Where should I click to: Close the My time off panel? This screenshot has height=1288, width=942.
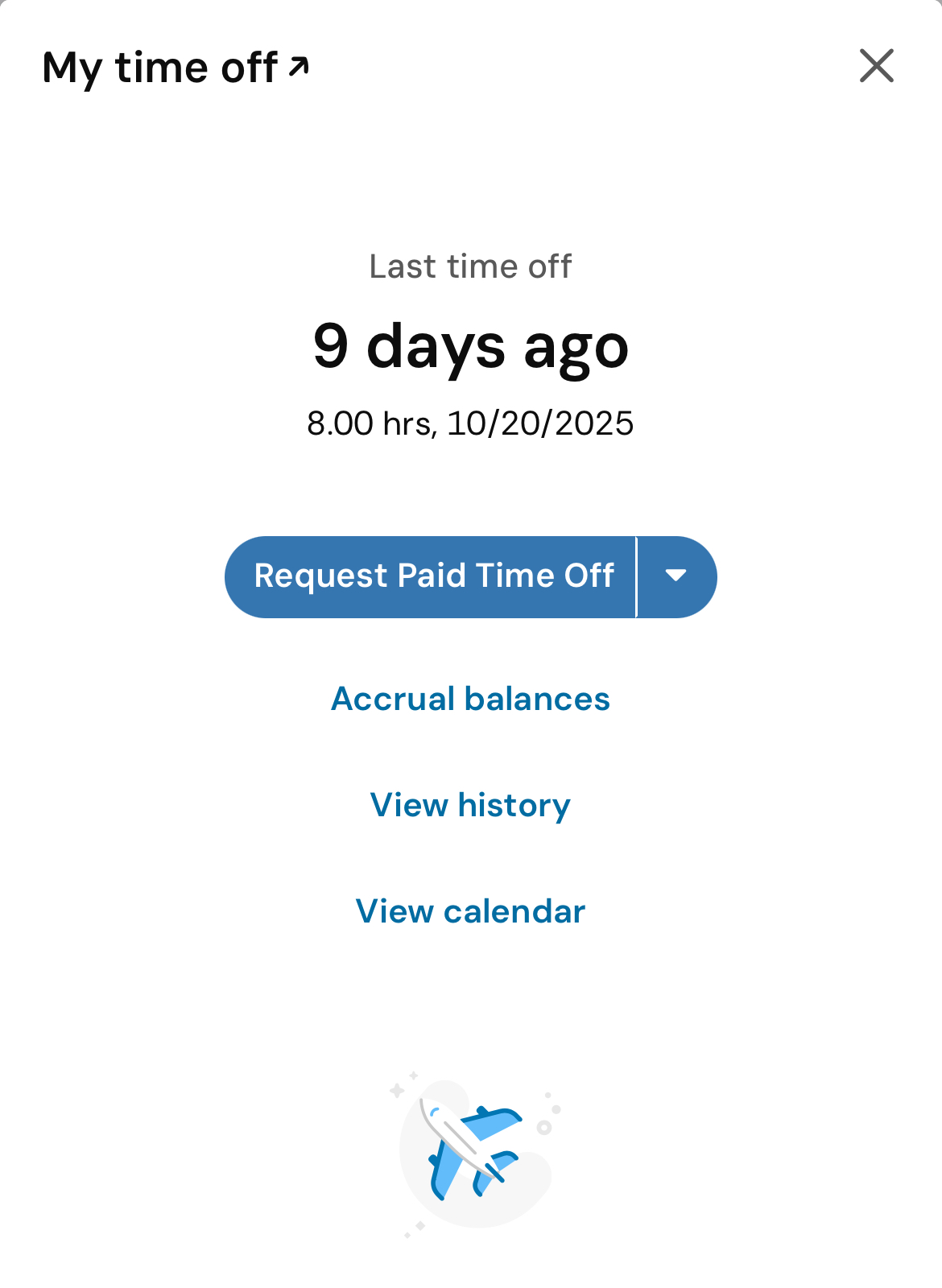(876, 66)
